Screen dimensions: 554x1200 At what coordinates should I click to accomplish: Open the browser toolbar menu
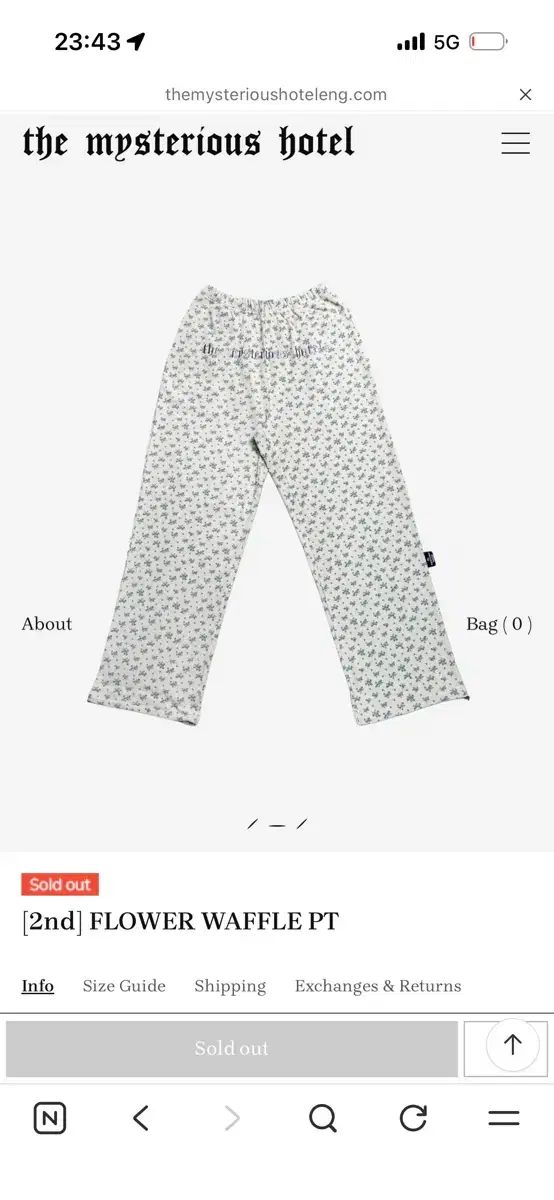(x=504, y=1118)
